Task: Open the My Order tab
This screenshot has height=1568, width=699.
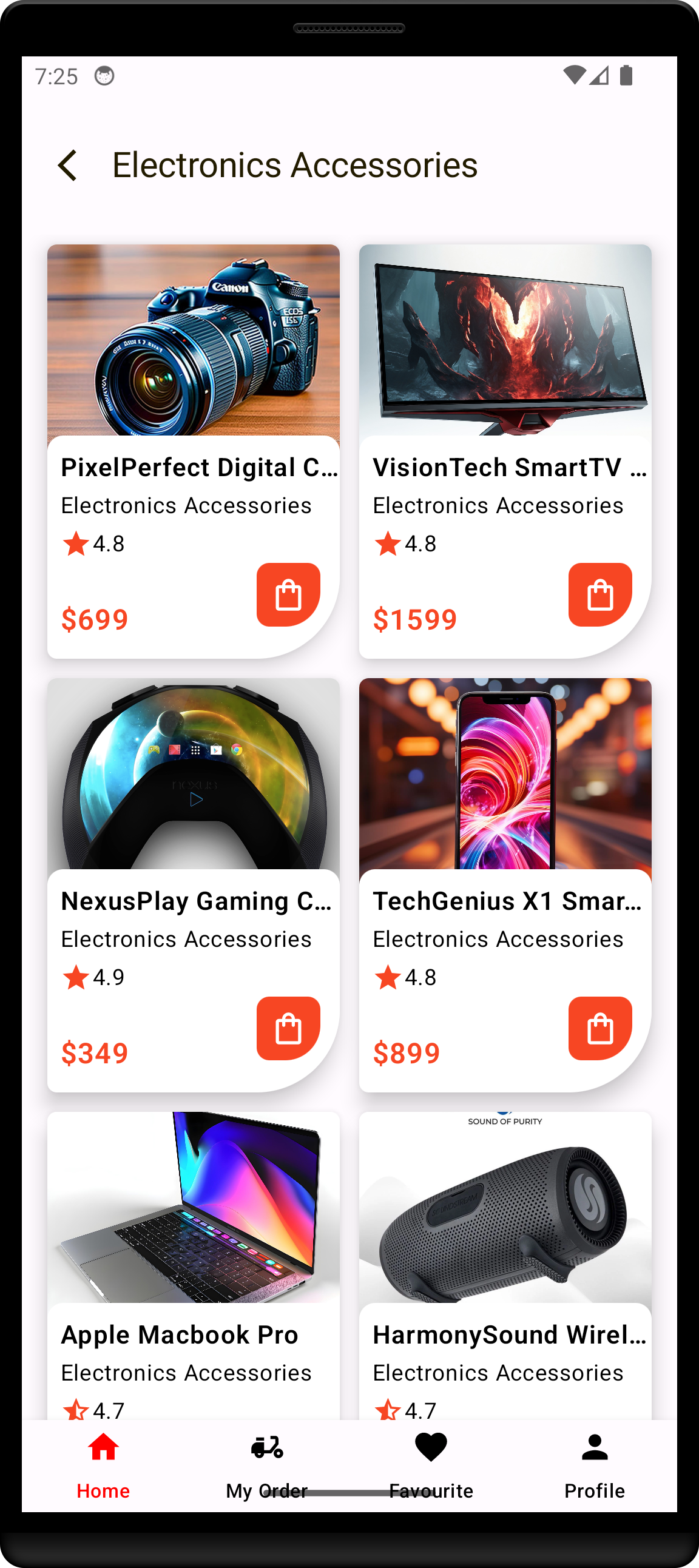Action: (267, 1464)
